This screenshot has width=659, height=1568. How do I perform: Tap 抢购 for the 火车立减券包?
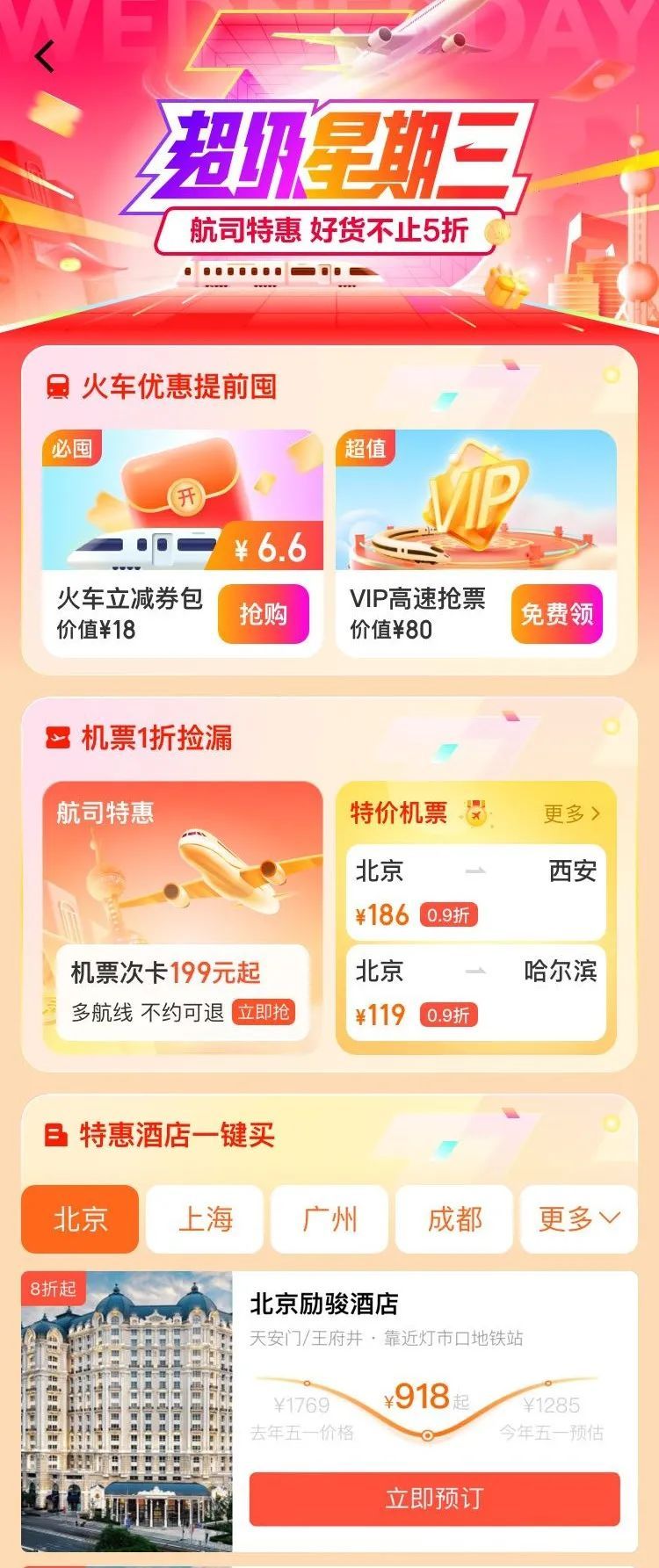click(263, 614)
